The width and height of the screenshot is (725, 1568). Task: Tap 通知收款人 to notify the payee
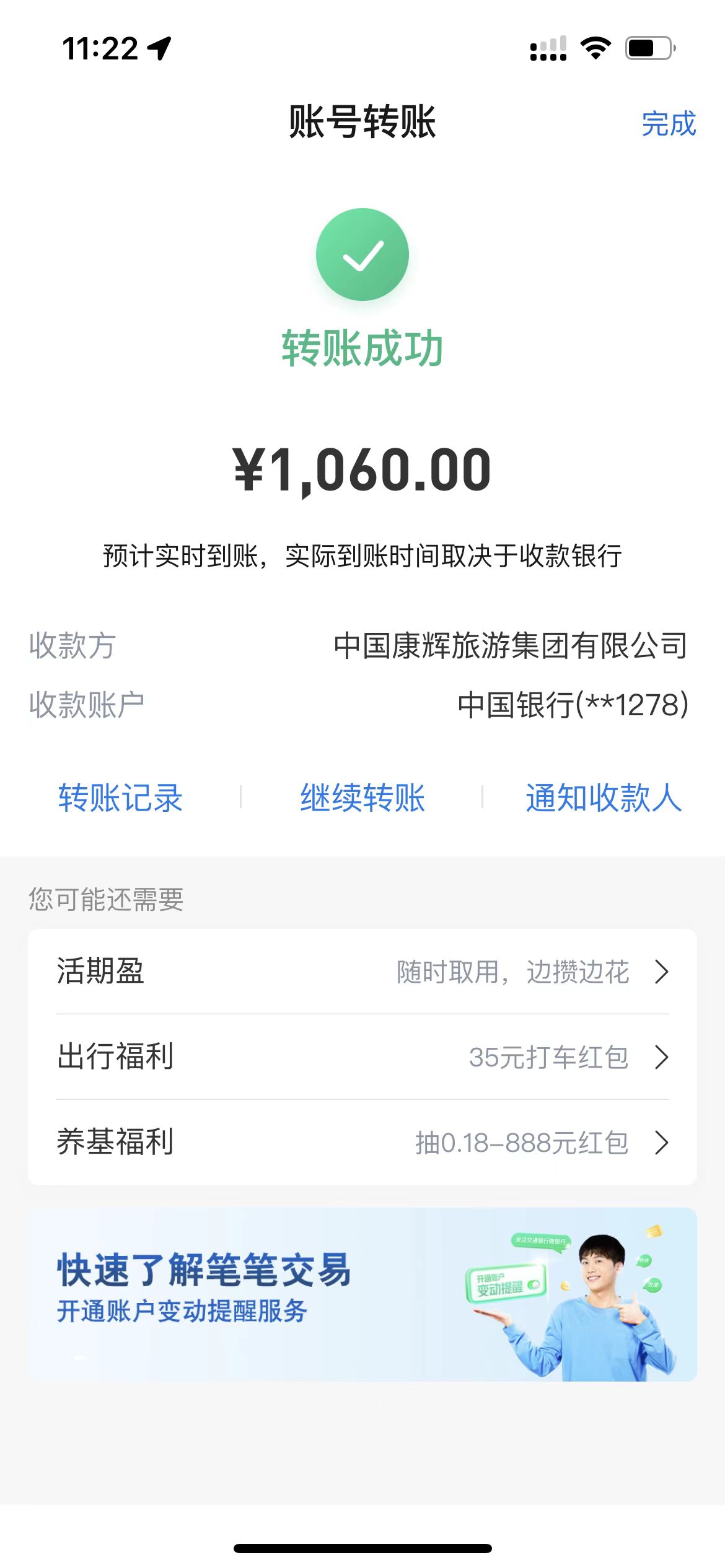tap(604, 798)
